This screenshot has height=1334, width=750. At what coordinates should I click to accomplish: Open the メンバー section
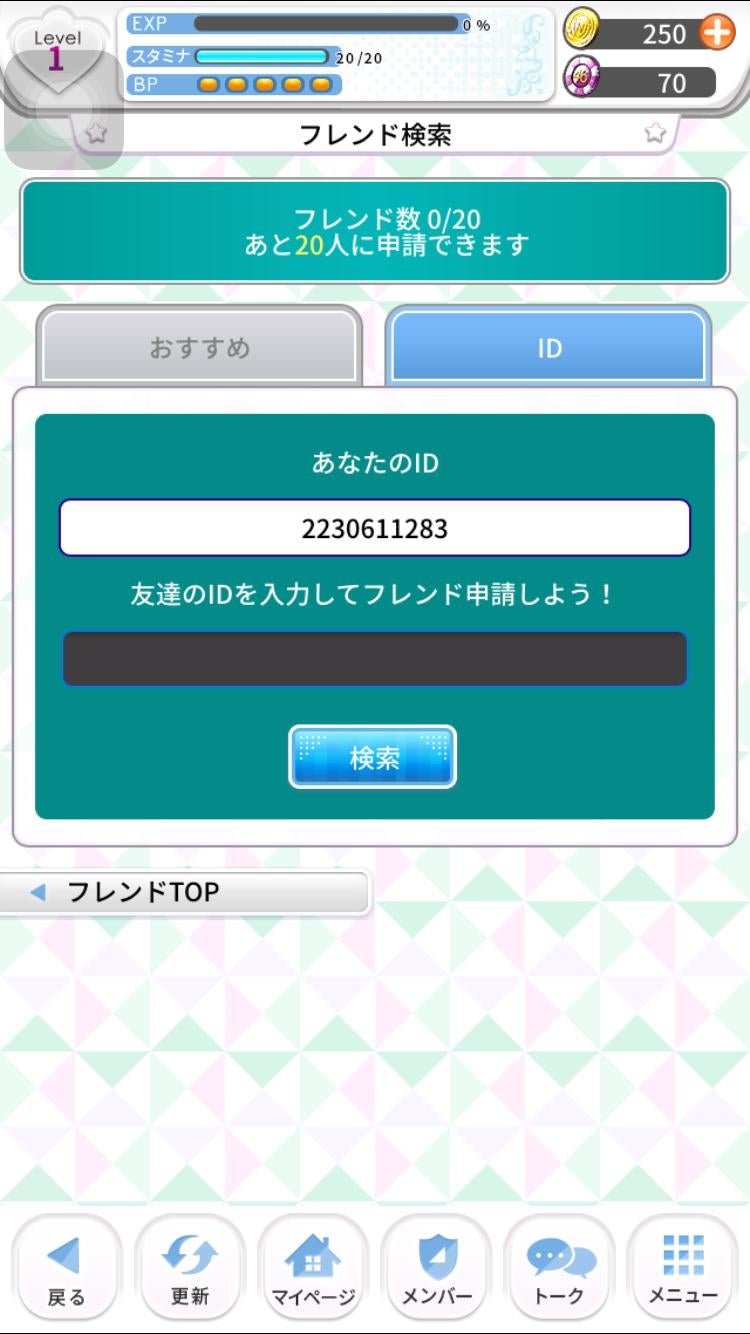click(x=436, y=1270)
